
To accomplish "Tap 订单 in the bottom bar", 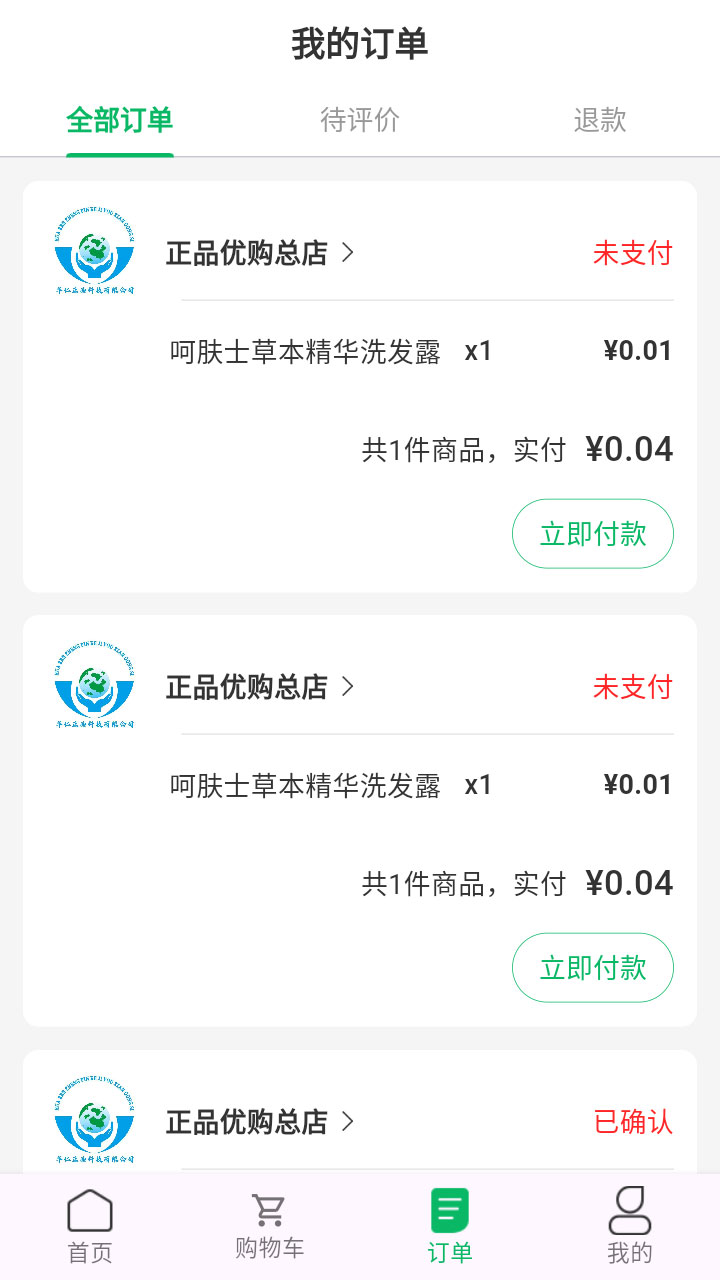I will point(450,1226).
